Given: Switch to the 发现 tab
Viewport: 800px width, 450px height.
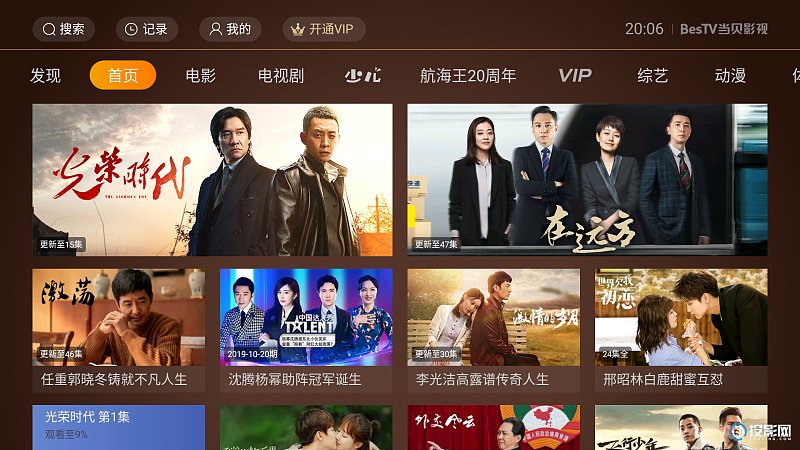Looking at the screenshot, I should [x=45, y=76].
